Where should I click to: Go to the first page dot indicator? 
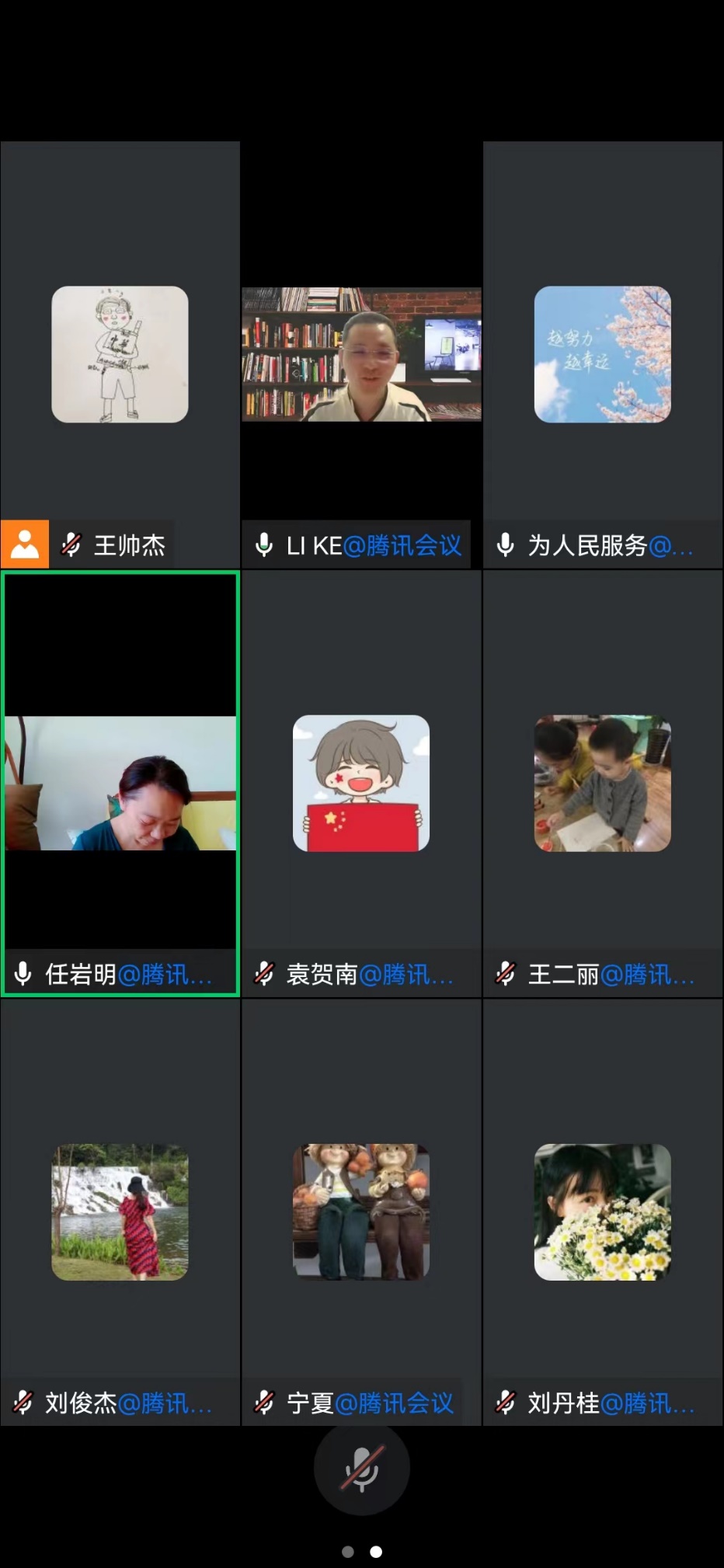[x=348, y=1551]
